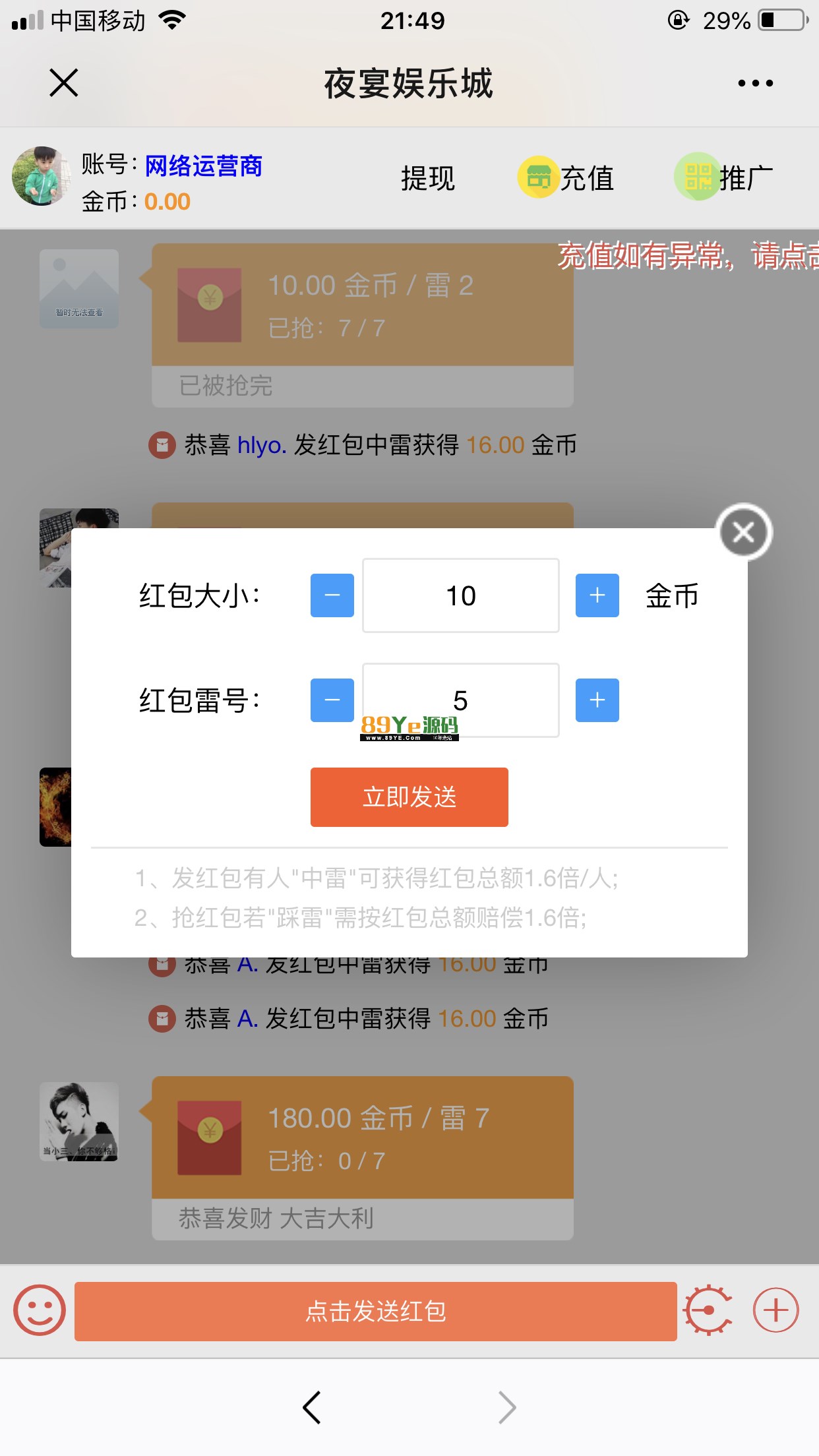
Task: Close the 夜宴娱乐城 web page
Action: tap(64, 83)
